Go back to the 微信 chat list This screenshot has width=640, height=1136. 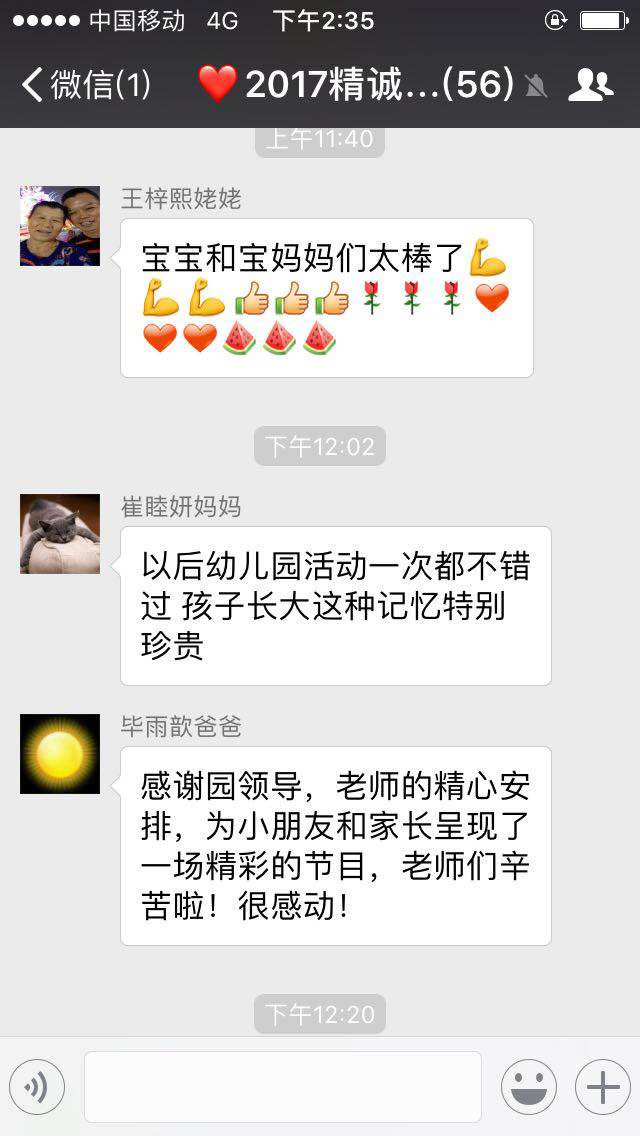(x=85, y=85)
